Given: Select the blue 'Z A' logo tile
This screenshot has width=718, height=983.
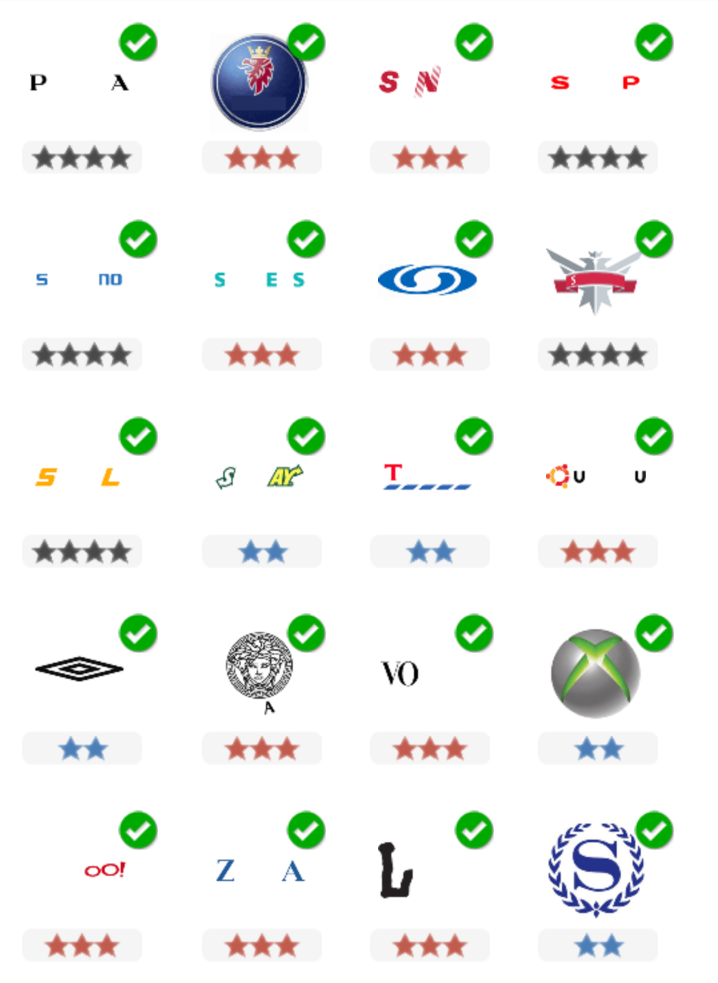Looking at the screenshot, I should 260,871.
